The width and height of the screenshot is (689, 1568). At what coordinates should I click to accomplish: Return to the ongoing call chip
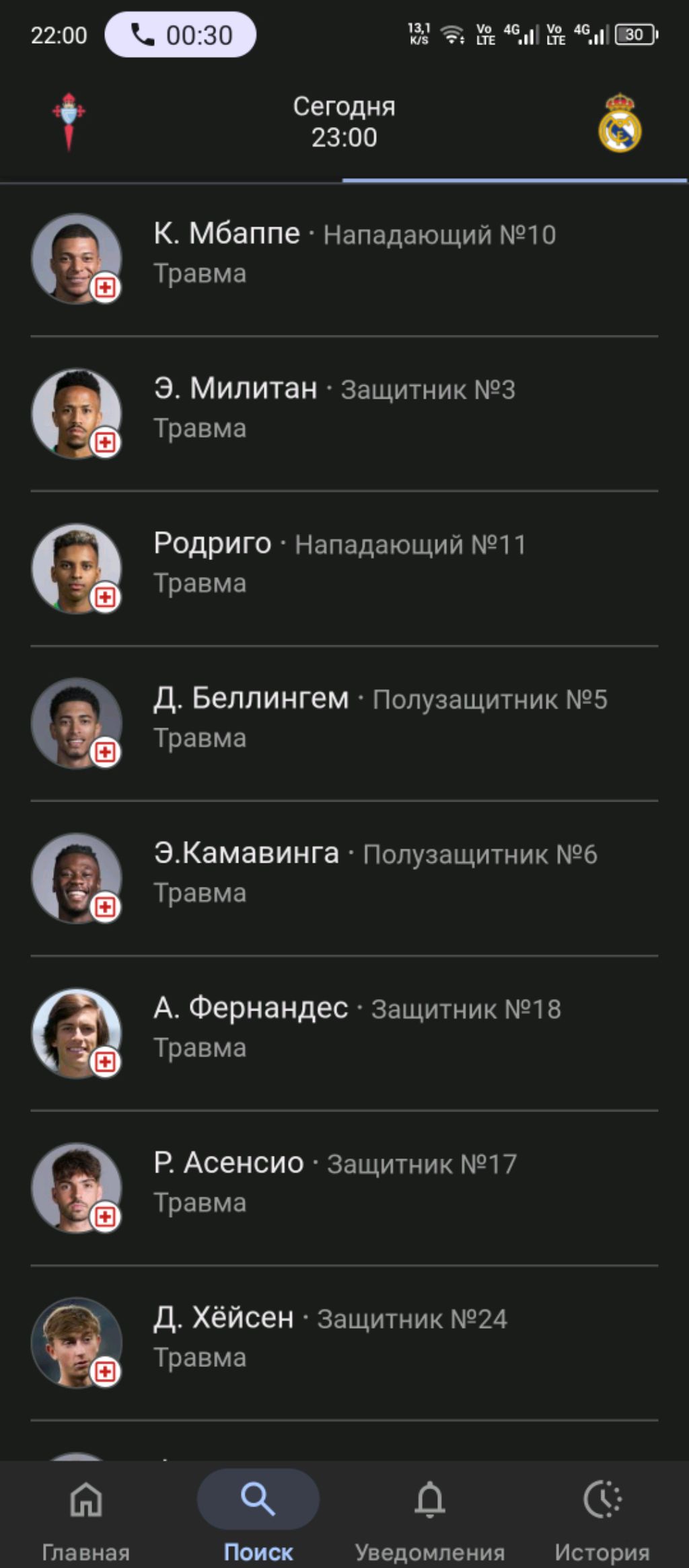pos(180,35)
